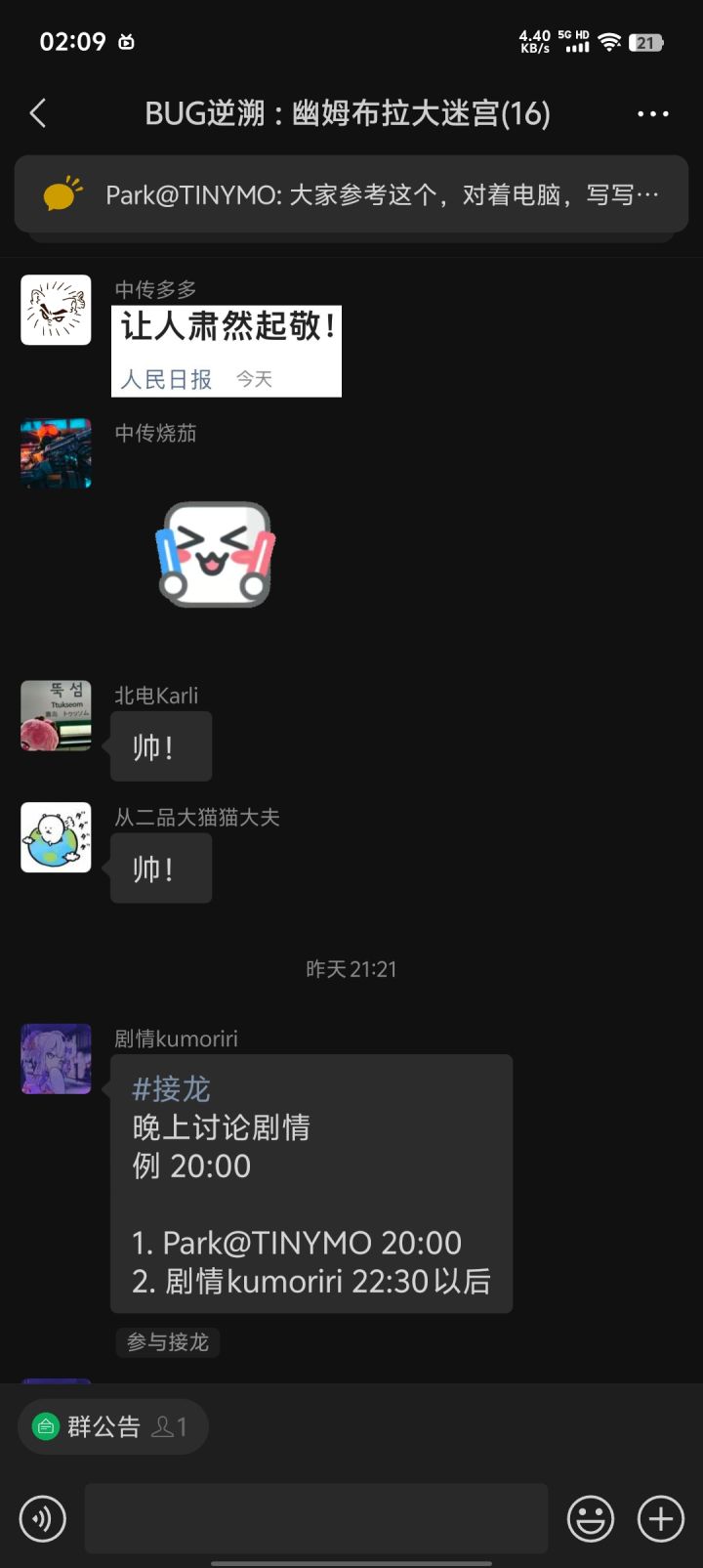Screen dimensions: 703x1568
Task: Join the chain via the 参与接龙 button
Action: click(x=167, y=1342)
